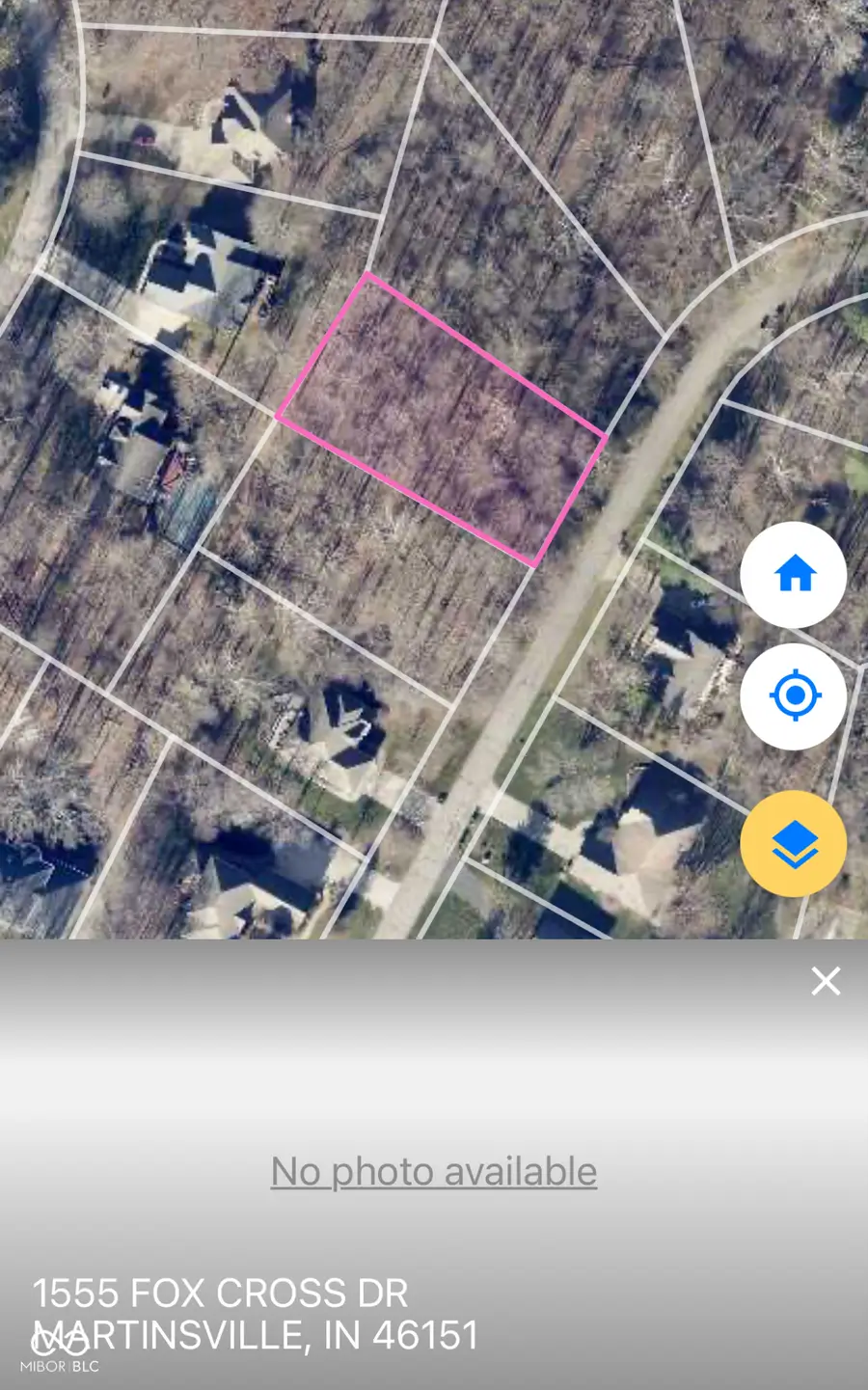This screenshot has height=1390, width=868.
Task: Click the white info panel below the map
Action: click(434, 1080)
